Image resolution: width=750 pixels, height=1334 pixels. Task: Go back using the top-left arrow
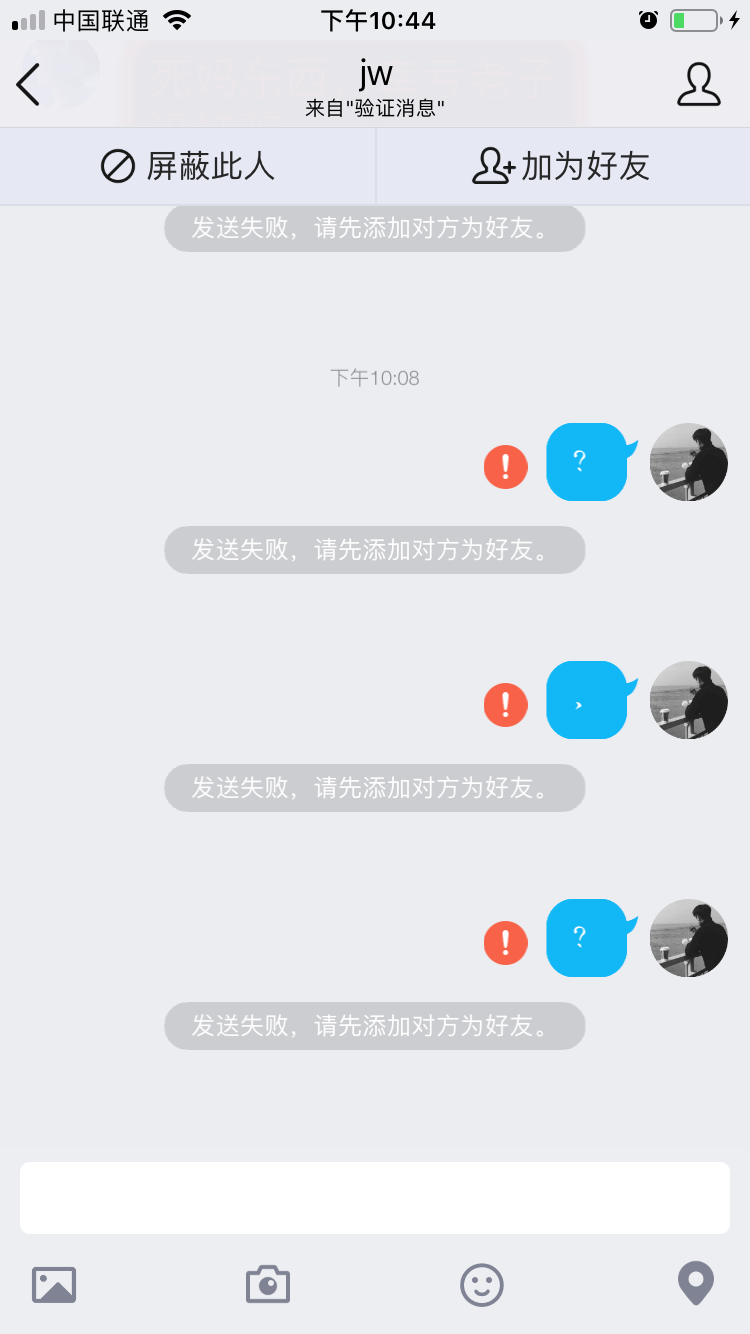pos(28,84)
